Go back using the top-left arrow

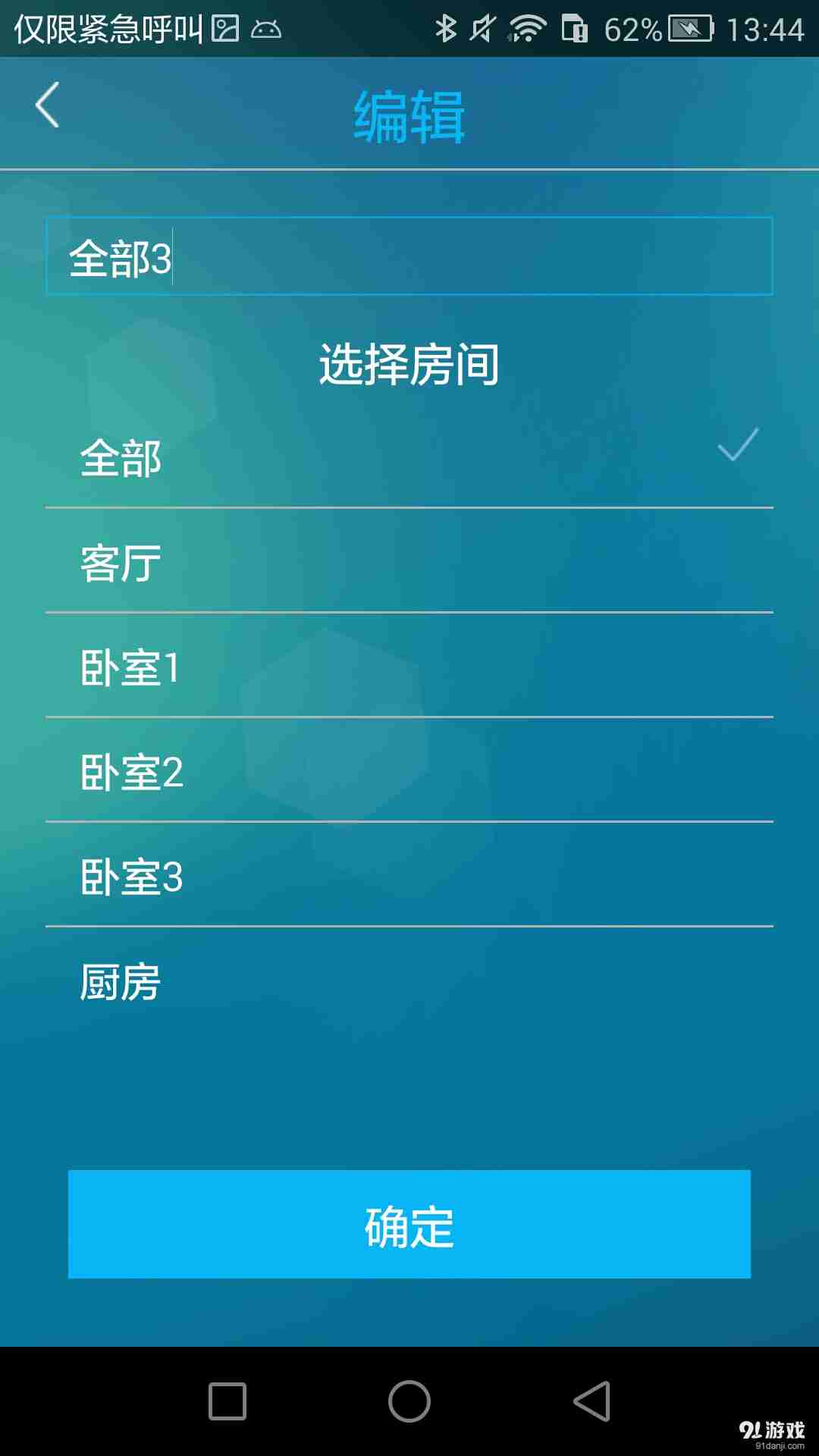(48, 105)
